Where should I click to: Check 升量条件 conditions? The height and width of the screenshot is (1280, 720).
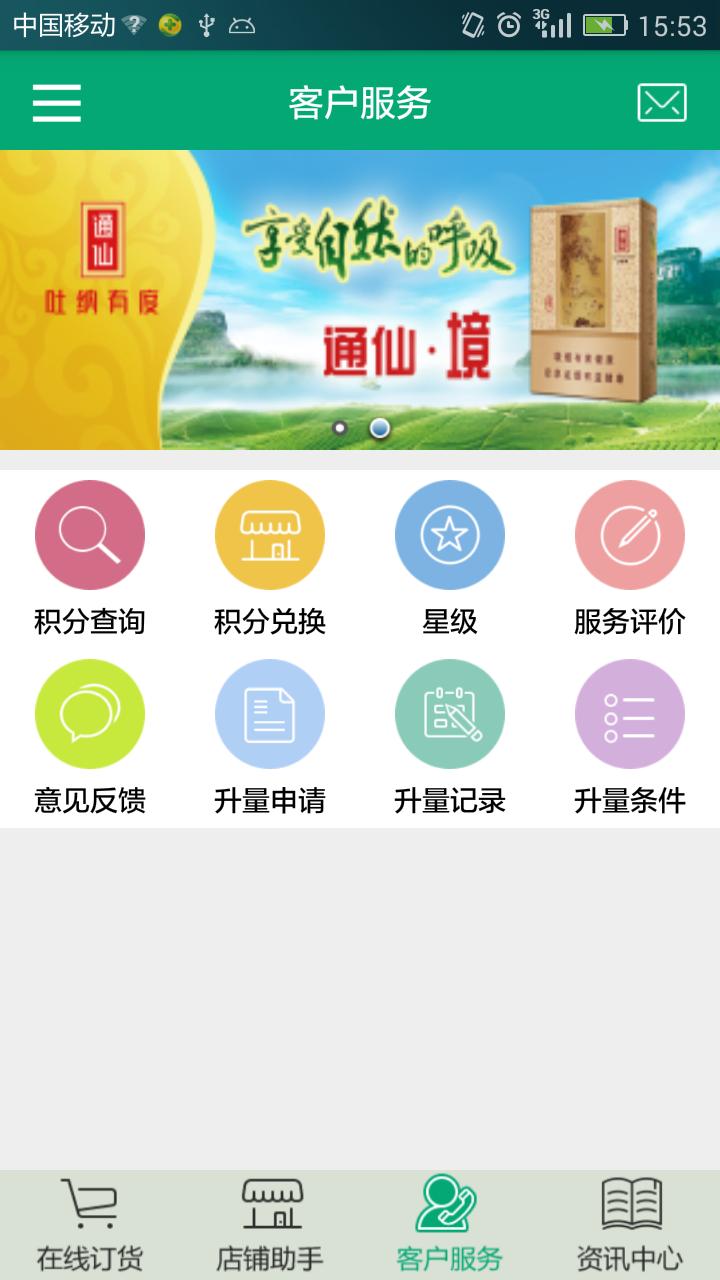click(x=630, y=714)
